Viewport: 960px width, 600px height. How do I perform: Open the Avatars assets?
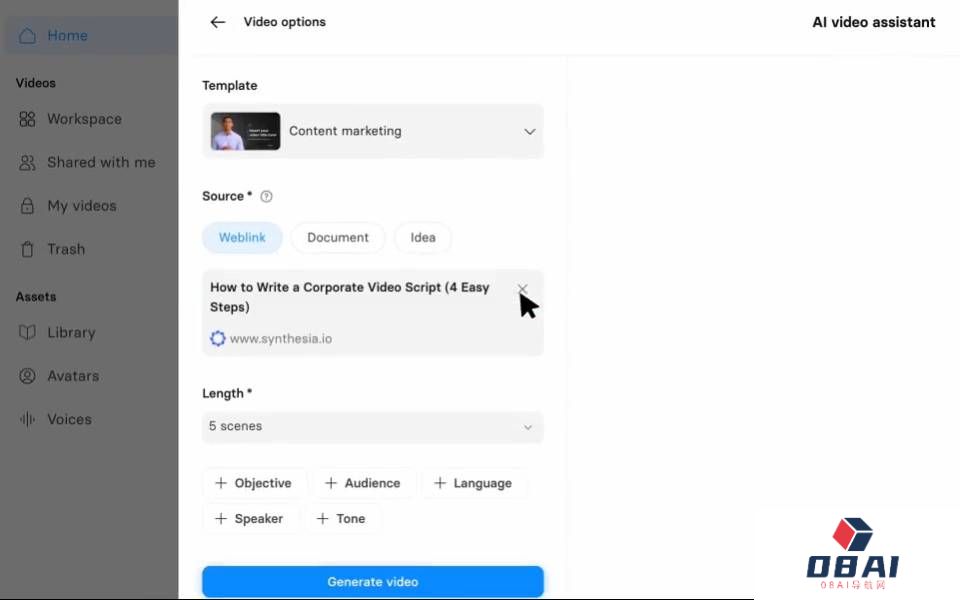73,376
